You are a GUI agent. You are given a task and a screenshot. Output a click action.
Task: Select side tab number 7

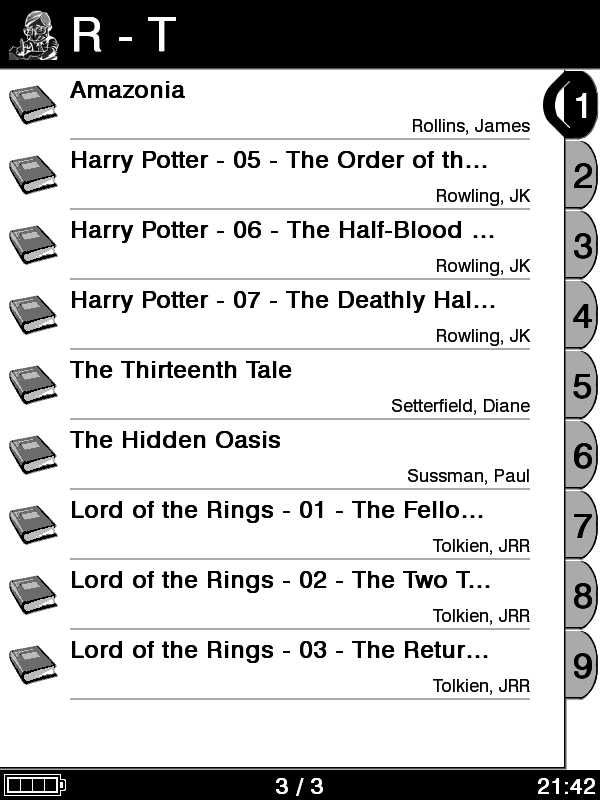pyautogui.click(x=582, y=525)
